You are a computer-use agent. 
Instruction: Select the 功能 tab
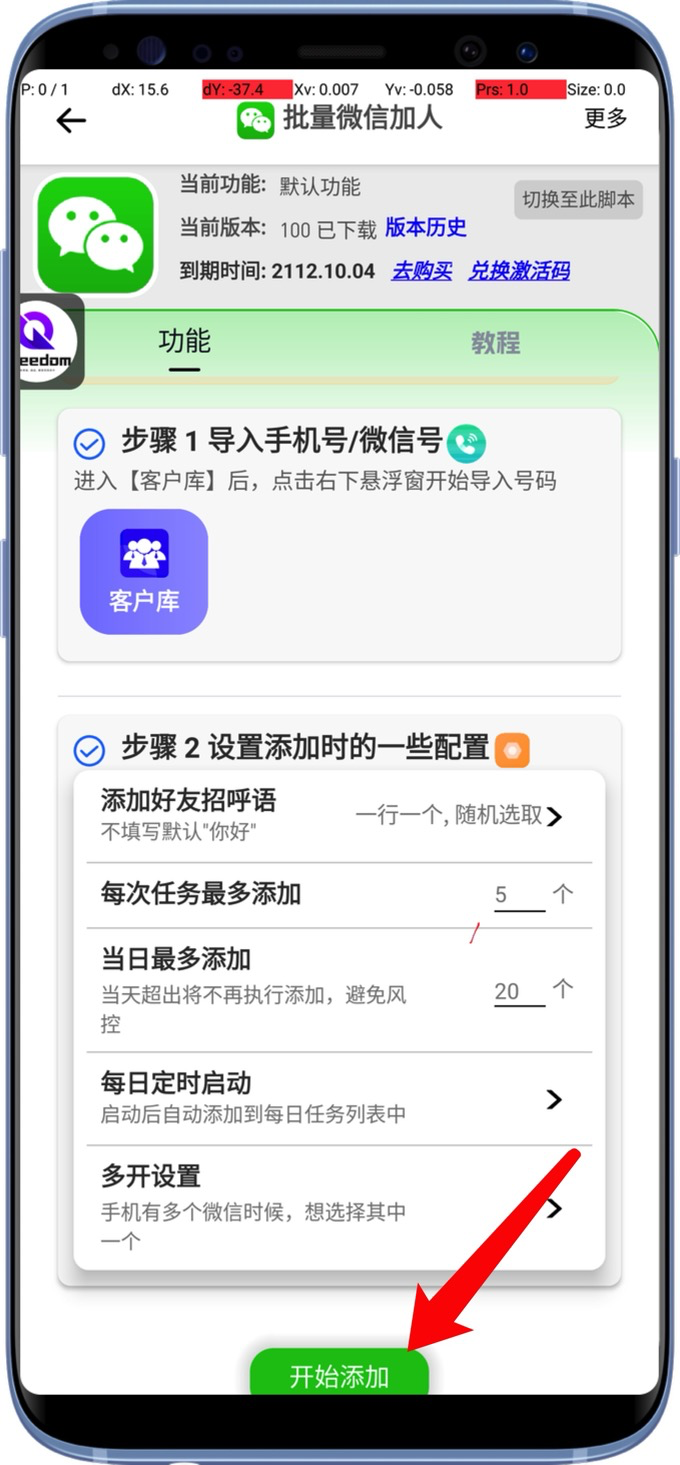(184, 341)
